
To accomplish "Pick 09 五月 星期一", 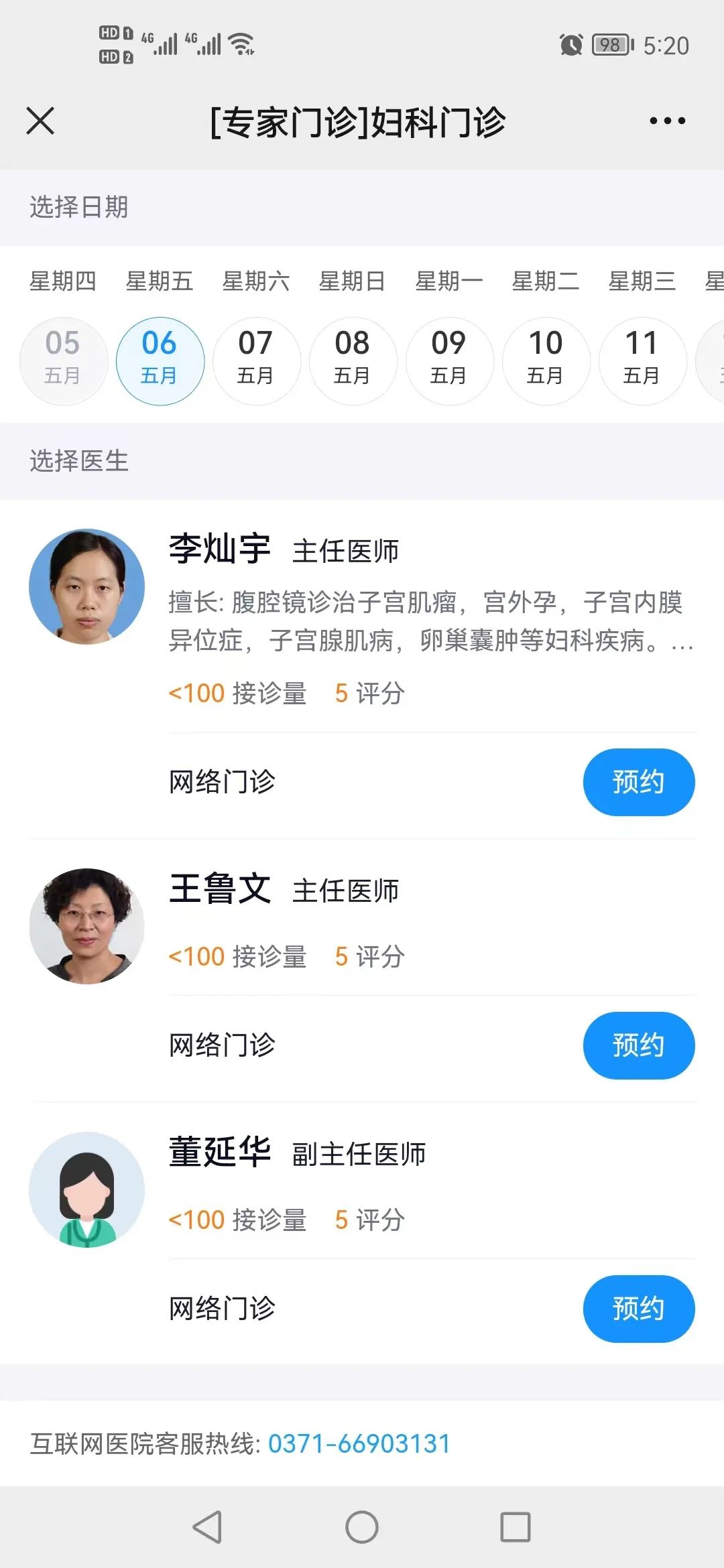I will pos(449,361).
